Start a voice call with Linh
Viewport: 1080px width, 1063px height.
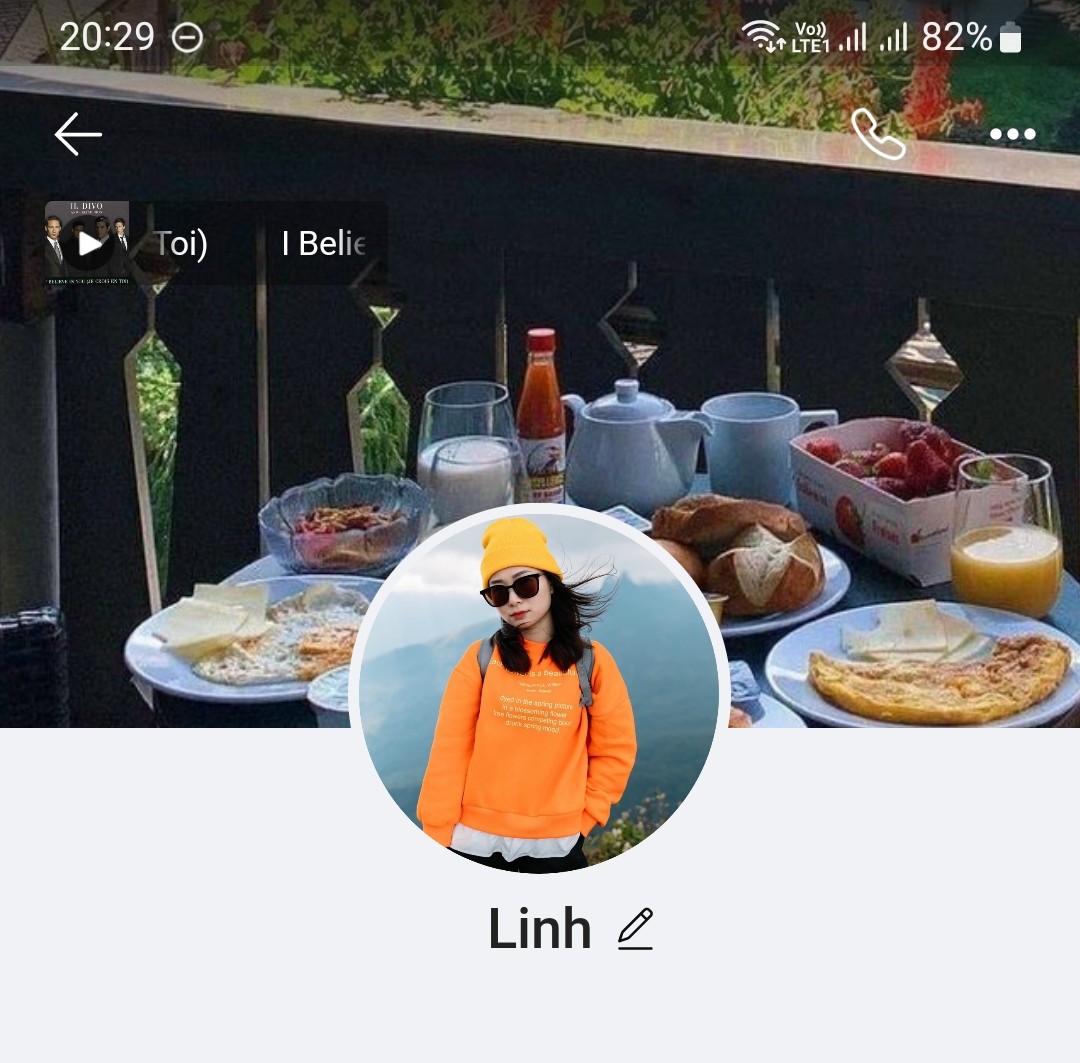tap(878, 134)
